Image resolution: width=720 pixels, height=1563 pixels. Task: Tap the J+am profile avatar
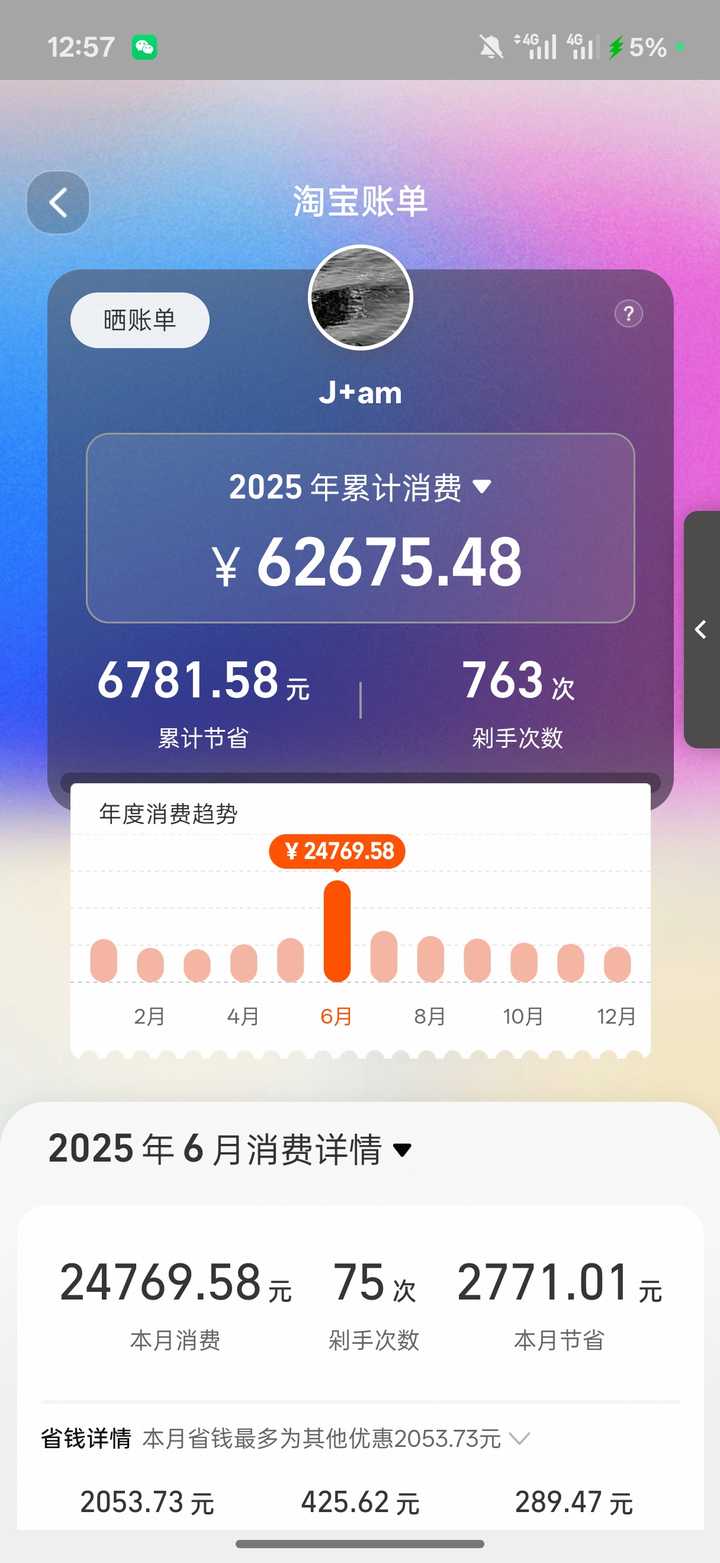click(360, 298)
